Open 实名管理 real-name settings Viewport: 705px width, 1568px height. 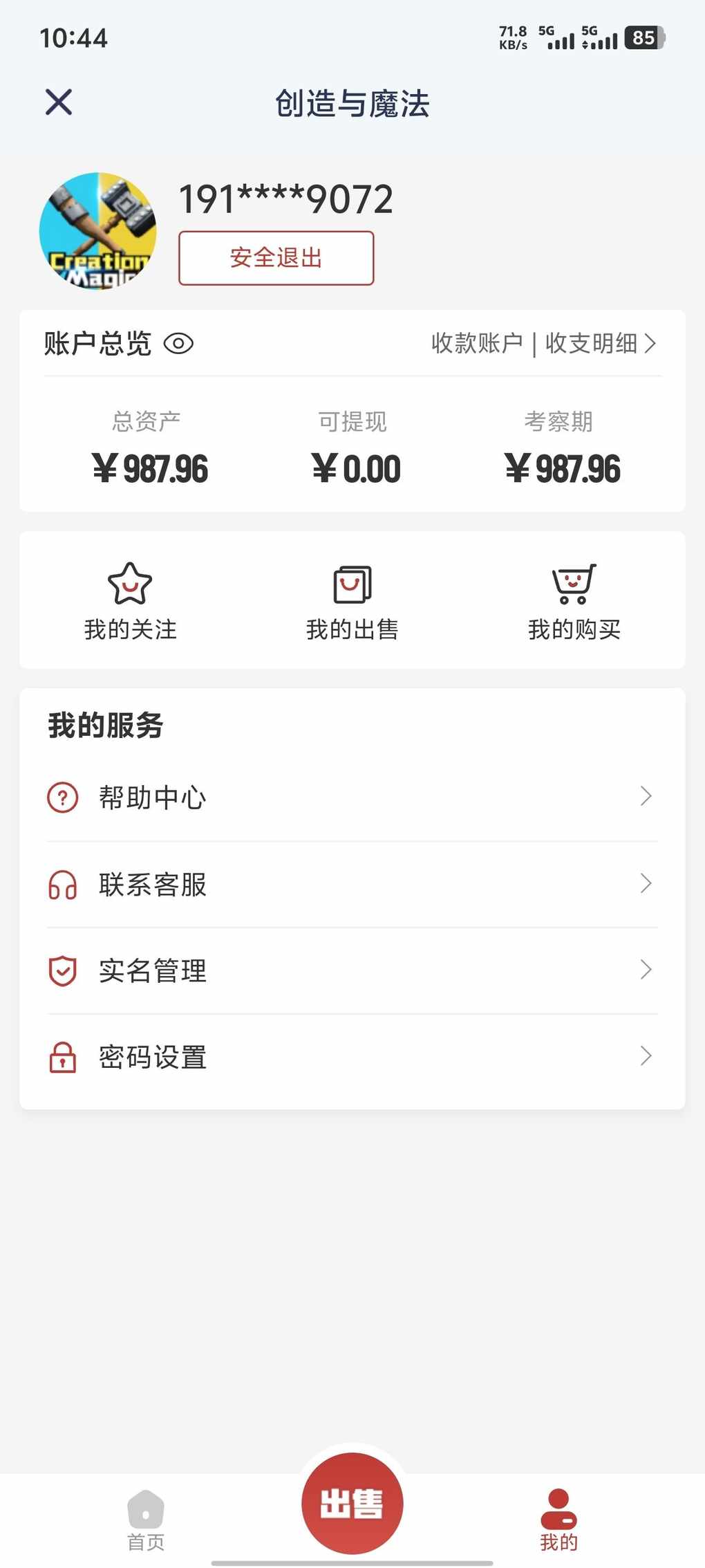point(352,970)
